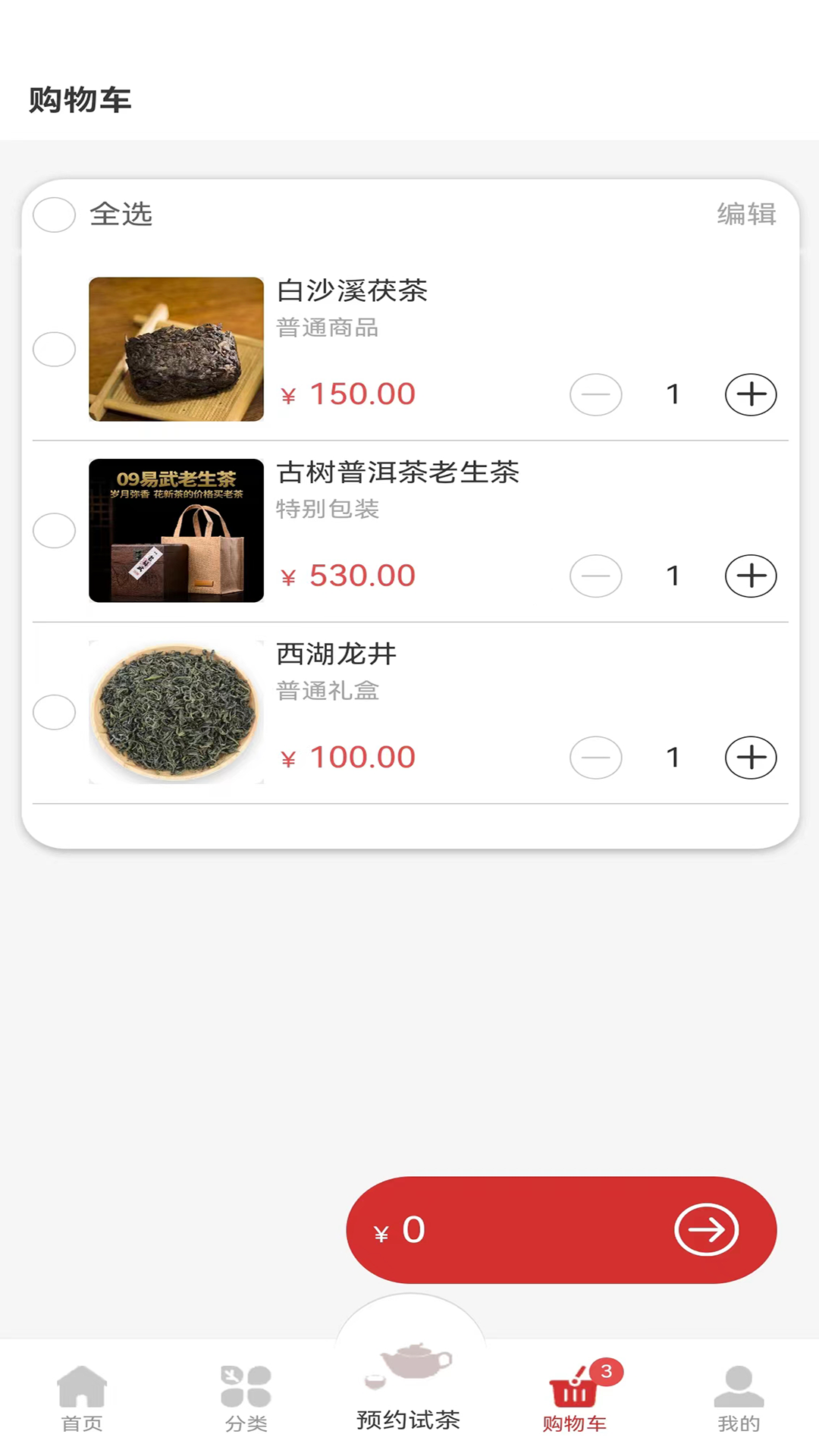Check the circle beside 西湖龙井
The image size is (819, 1456).
pyautogui.click(x=54, y=711)
